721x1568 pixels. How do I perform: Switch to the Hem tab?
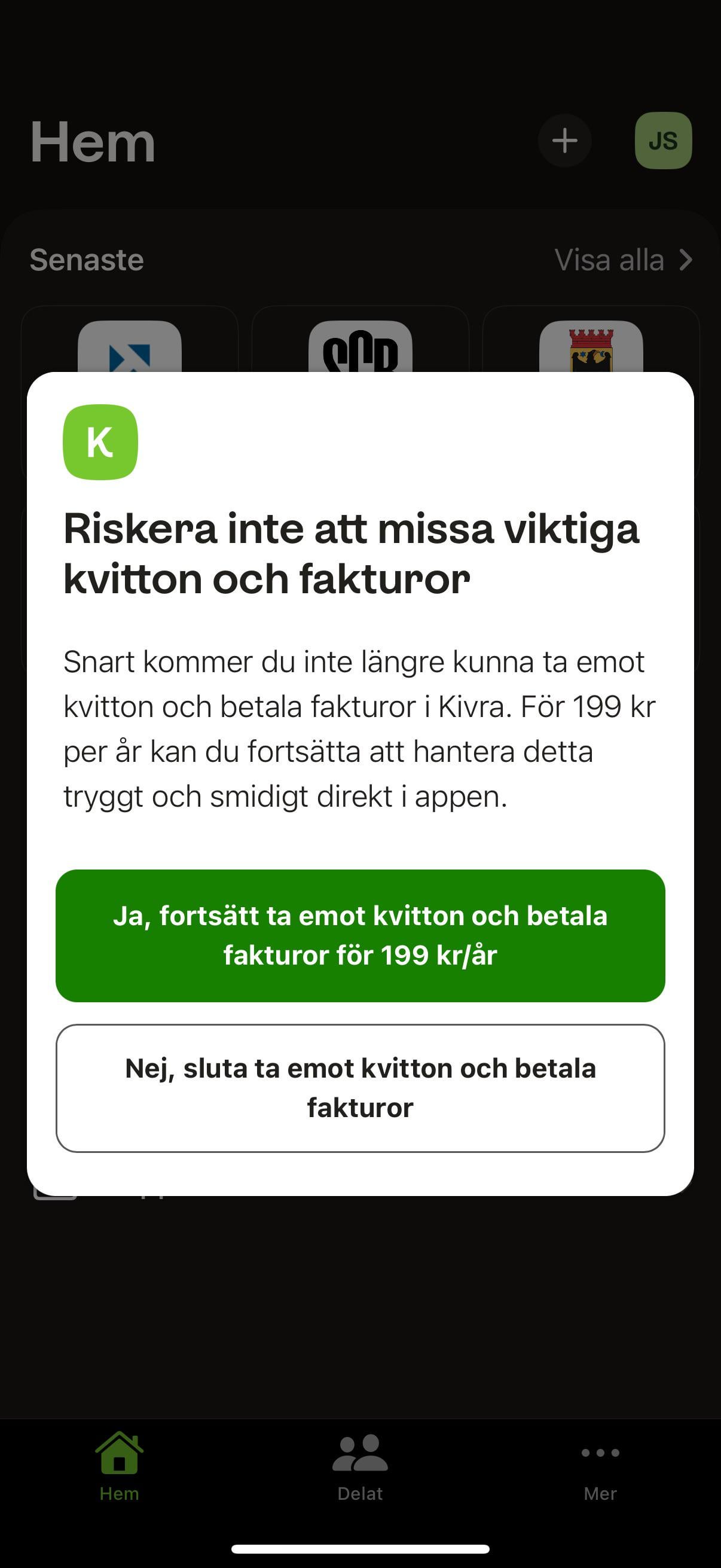point(119,1467)
